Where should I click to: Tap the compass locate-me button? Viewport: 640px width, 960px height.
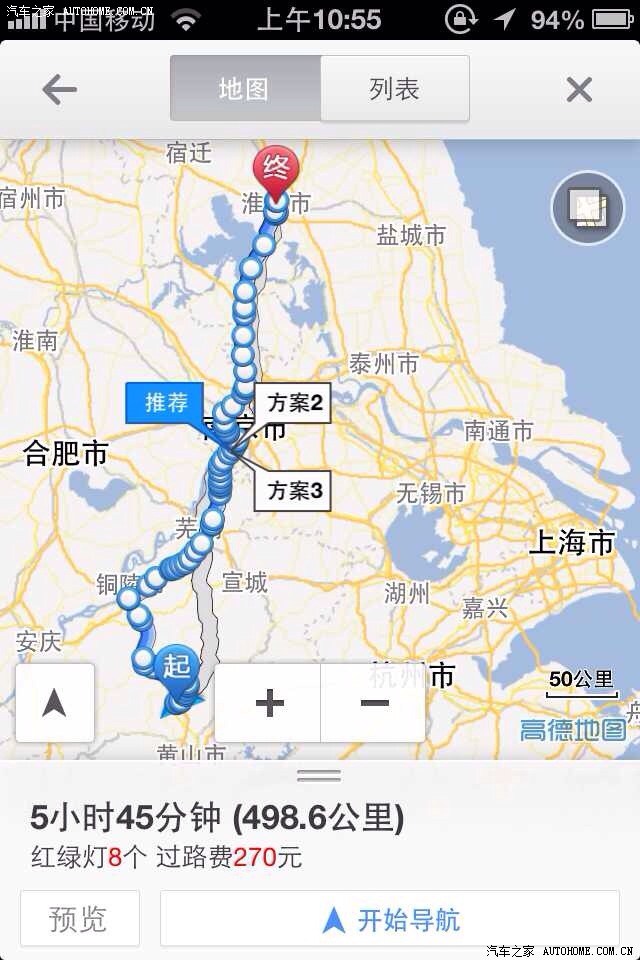[55, 703]
